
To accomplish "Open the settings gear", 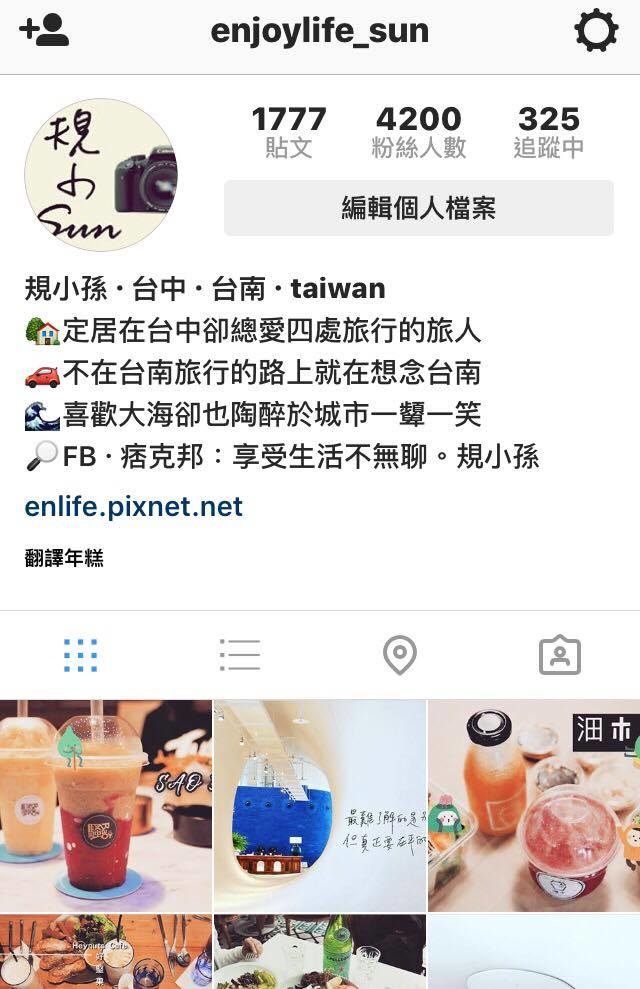I will [596, 32].
